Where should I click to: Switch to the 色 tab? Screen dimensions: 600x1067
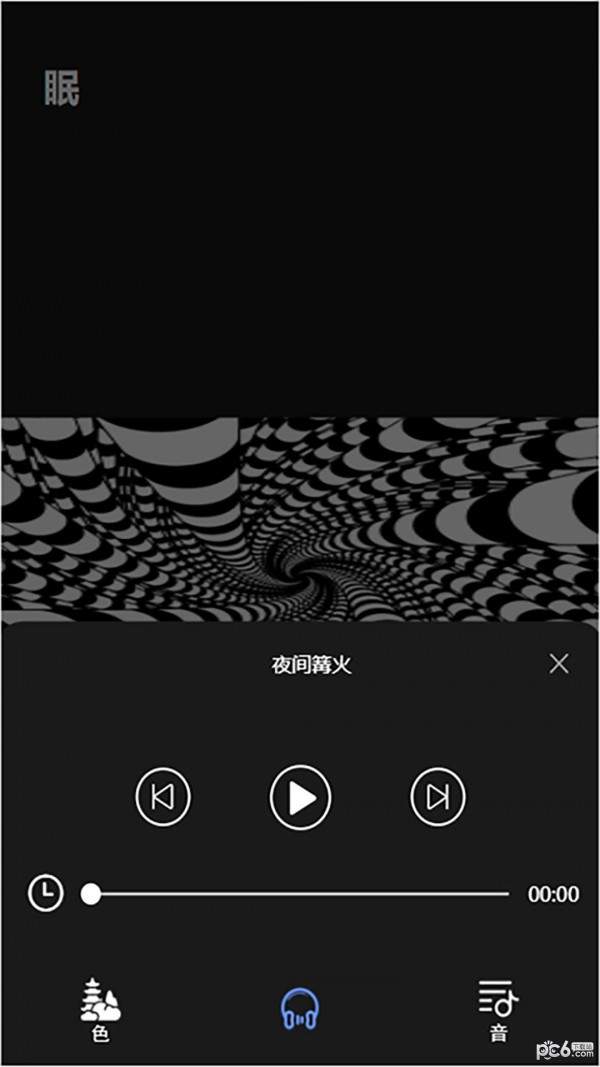pyautogui.click(x=100, y=1010)
